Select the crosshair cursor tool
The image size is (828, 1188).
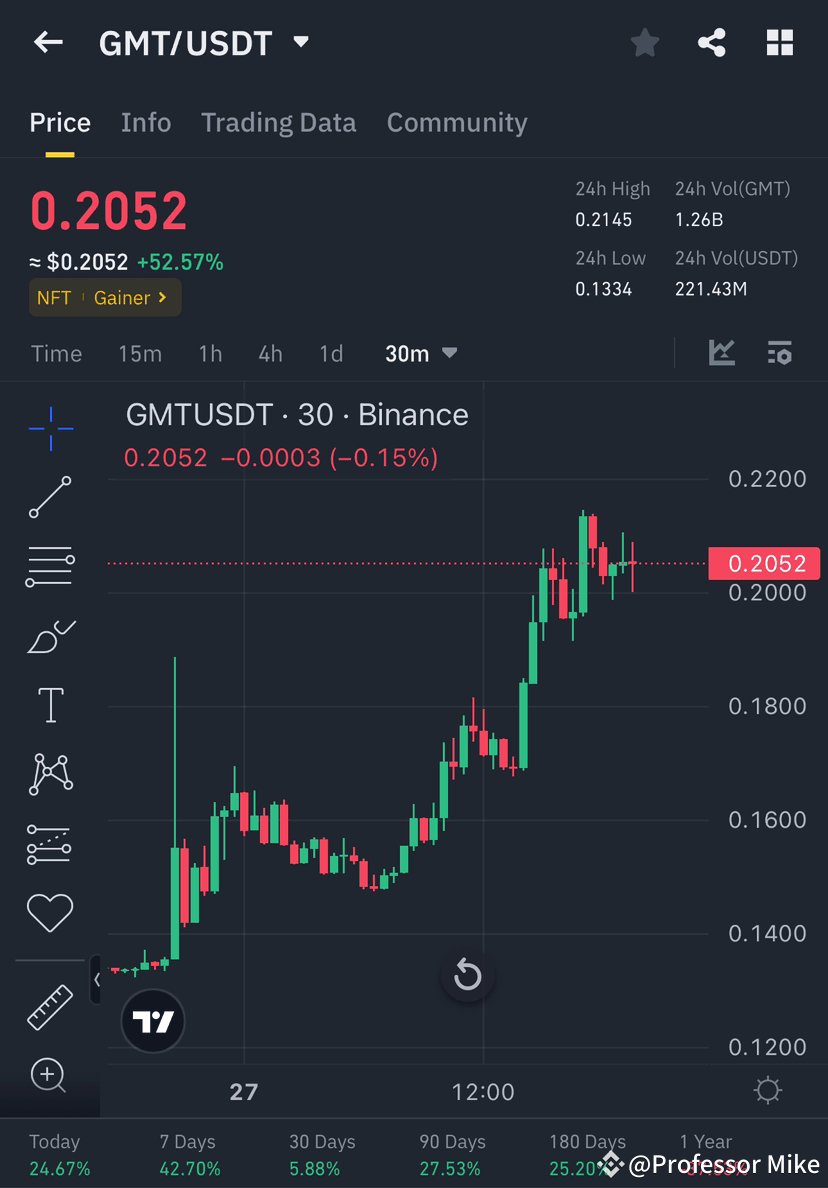tap(50, 428)
